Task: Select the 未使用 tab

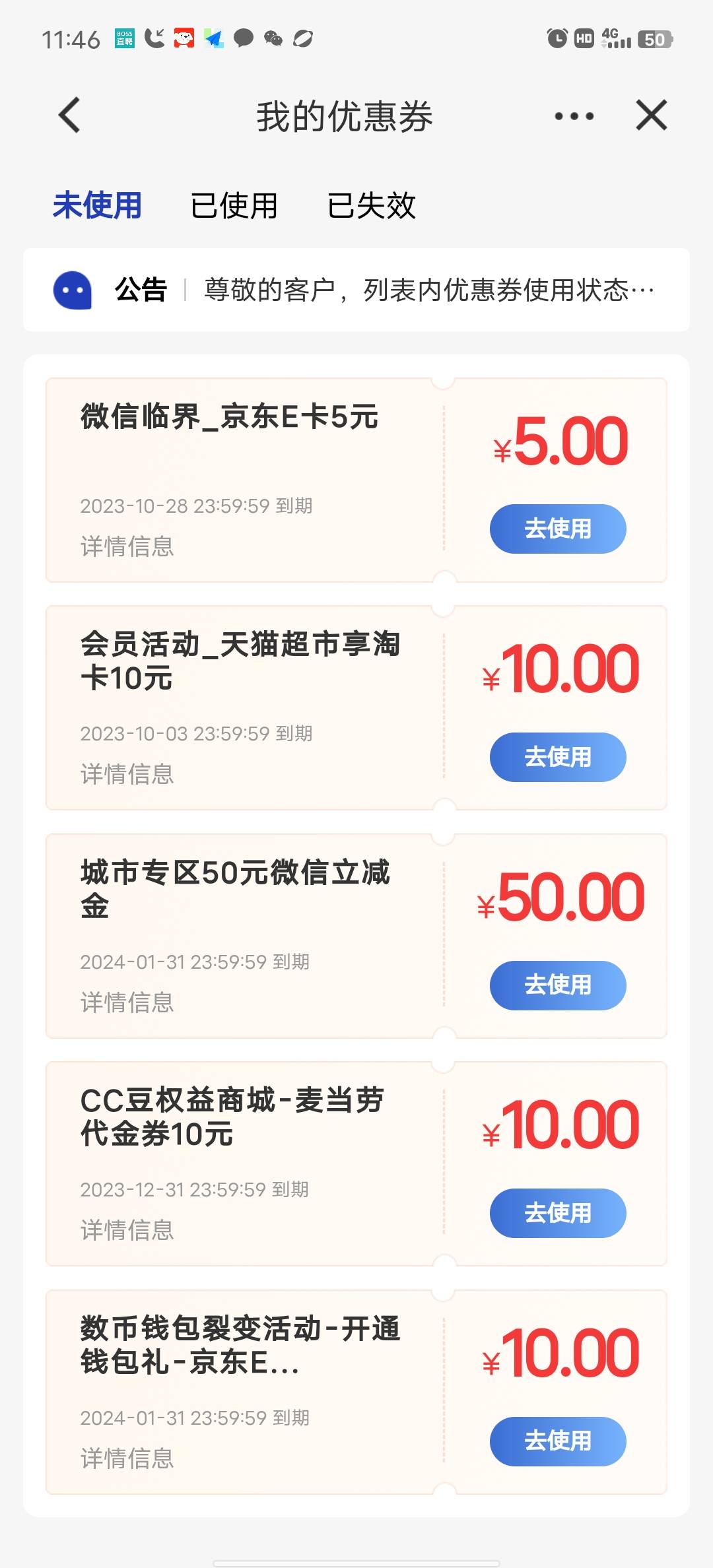Action: point(98,205)
